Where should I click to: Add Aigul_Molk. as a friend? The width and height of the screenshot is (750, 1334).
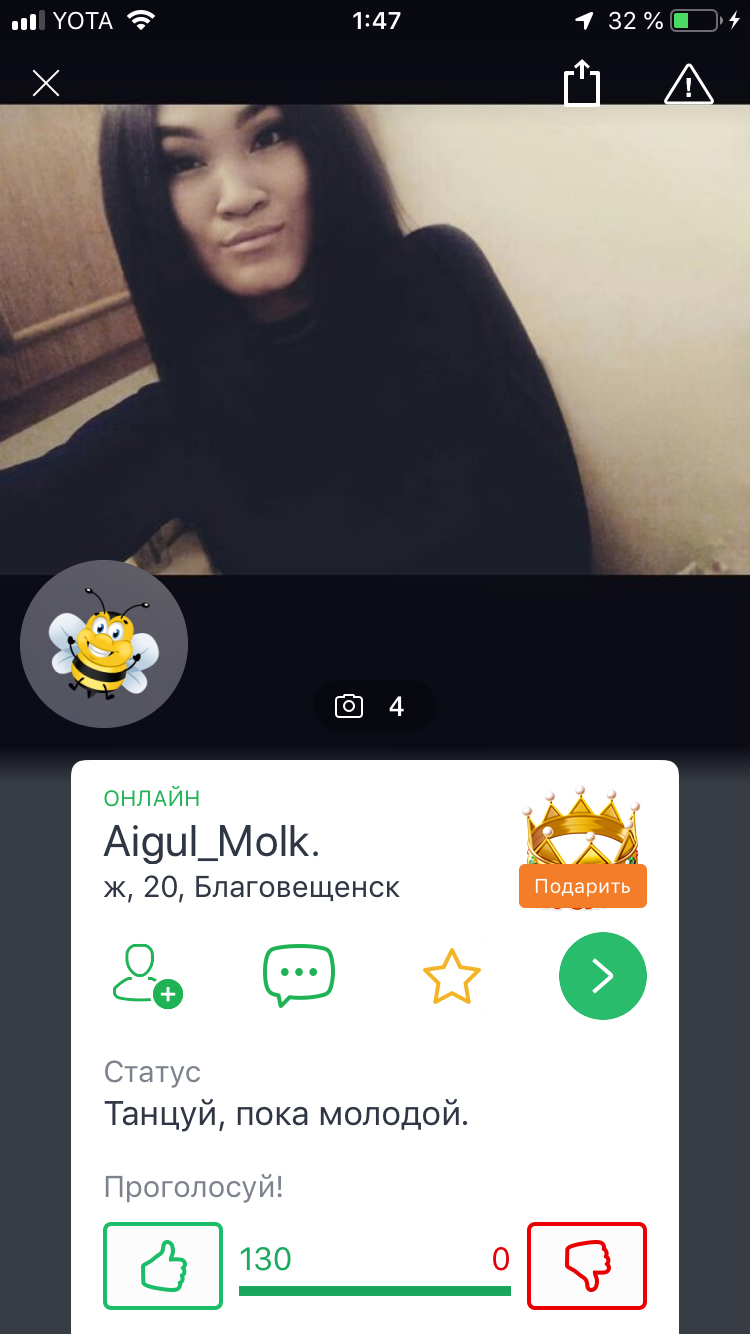tap(146, 974)
